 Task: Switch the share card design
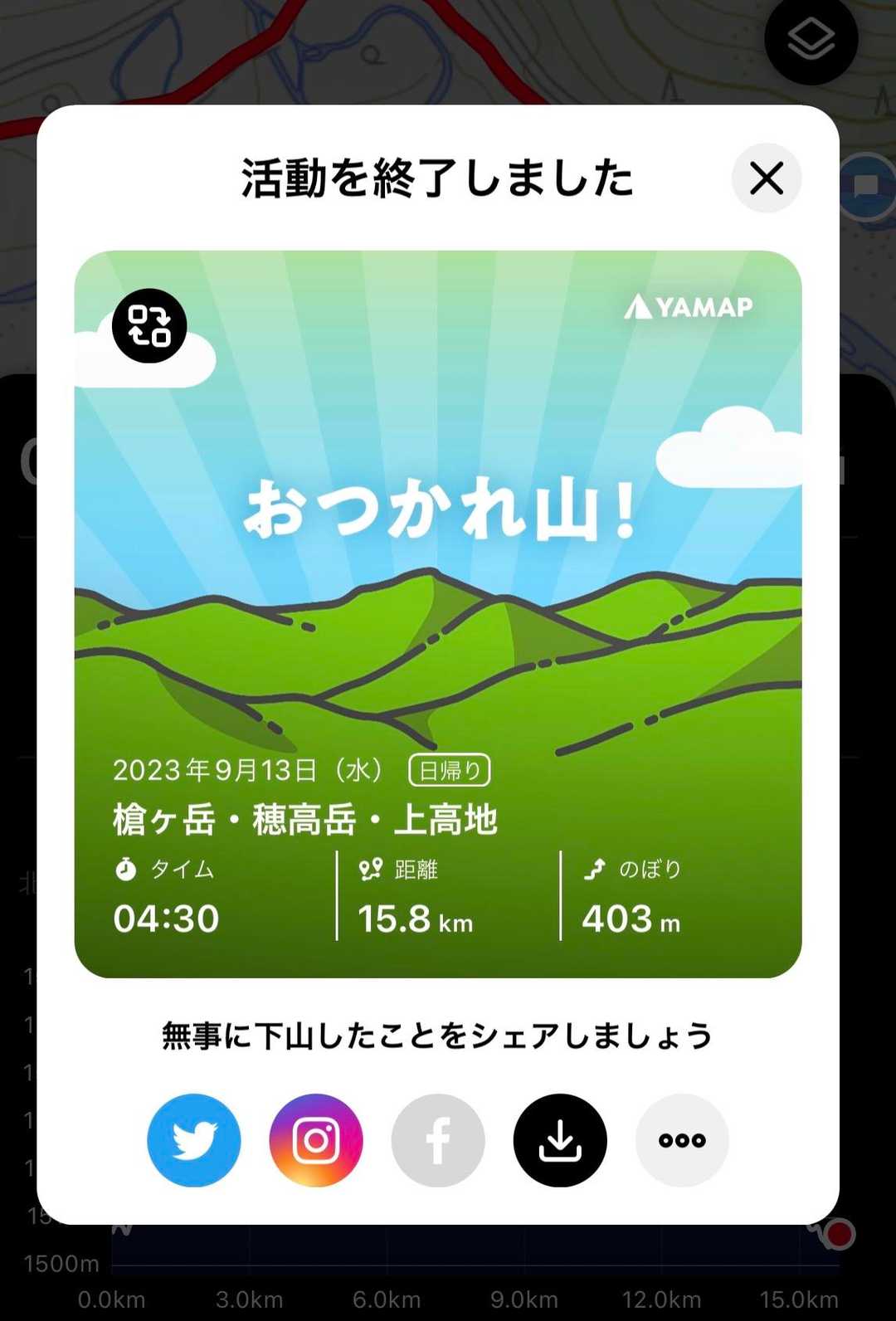pyautogui.click(x=149, y=325)
